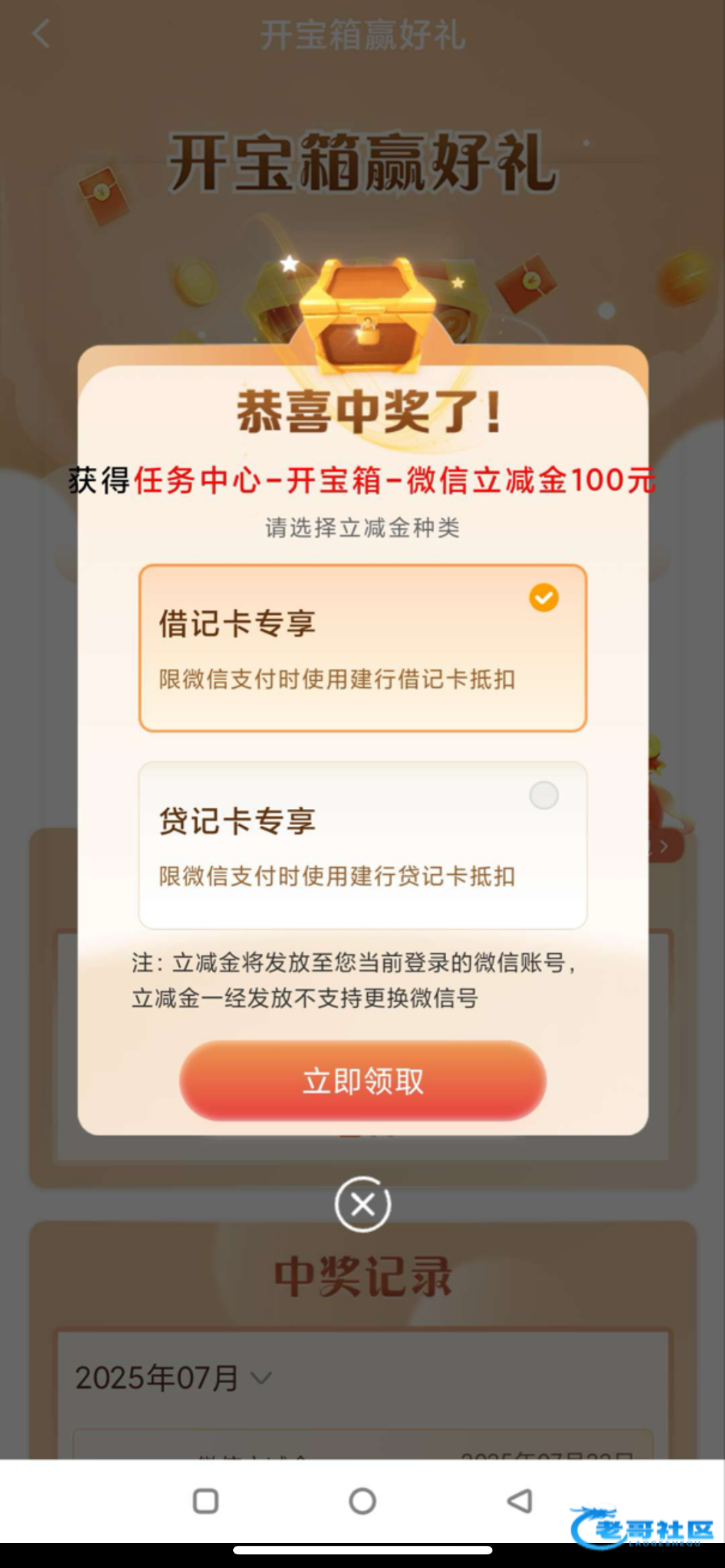Select the 借记卡专享 option

click(362, 648)
